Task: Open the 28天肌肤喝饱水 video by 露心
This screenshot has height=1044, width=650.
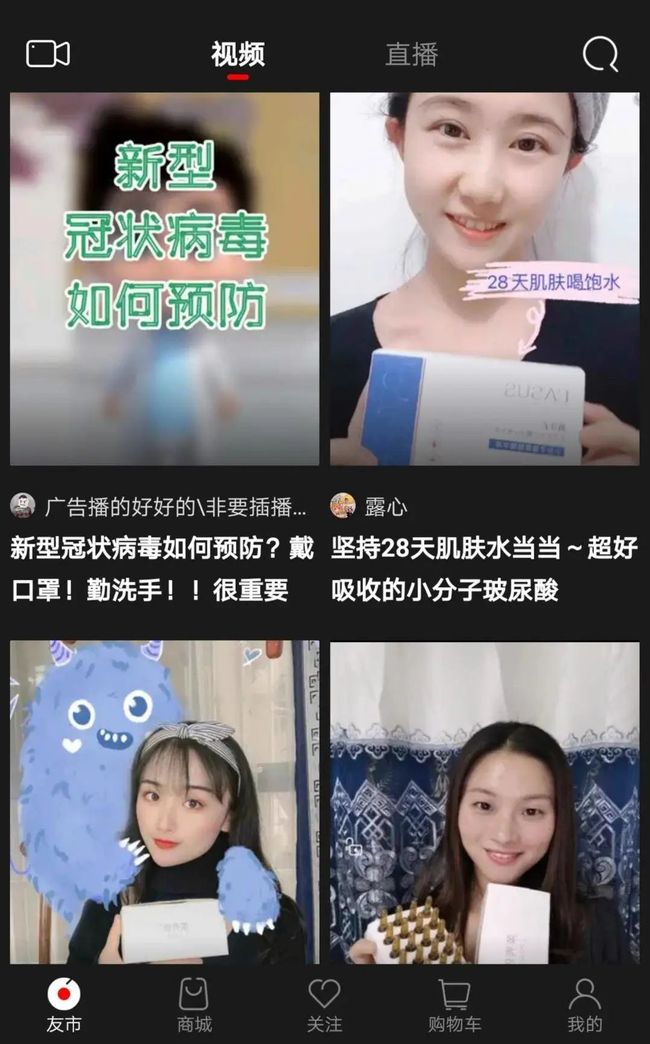Action: 485,279
